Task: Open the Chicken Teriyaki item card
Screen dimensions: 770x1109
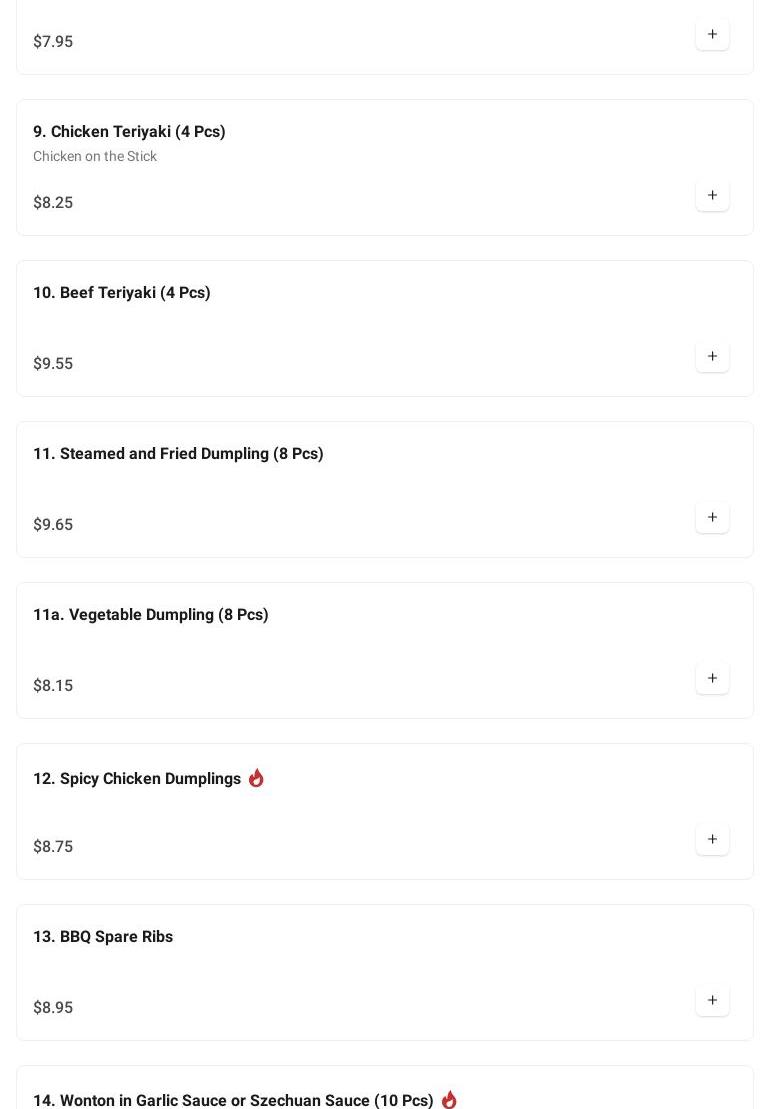Action: (129, 132)
